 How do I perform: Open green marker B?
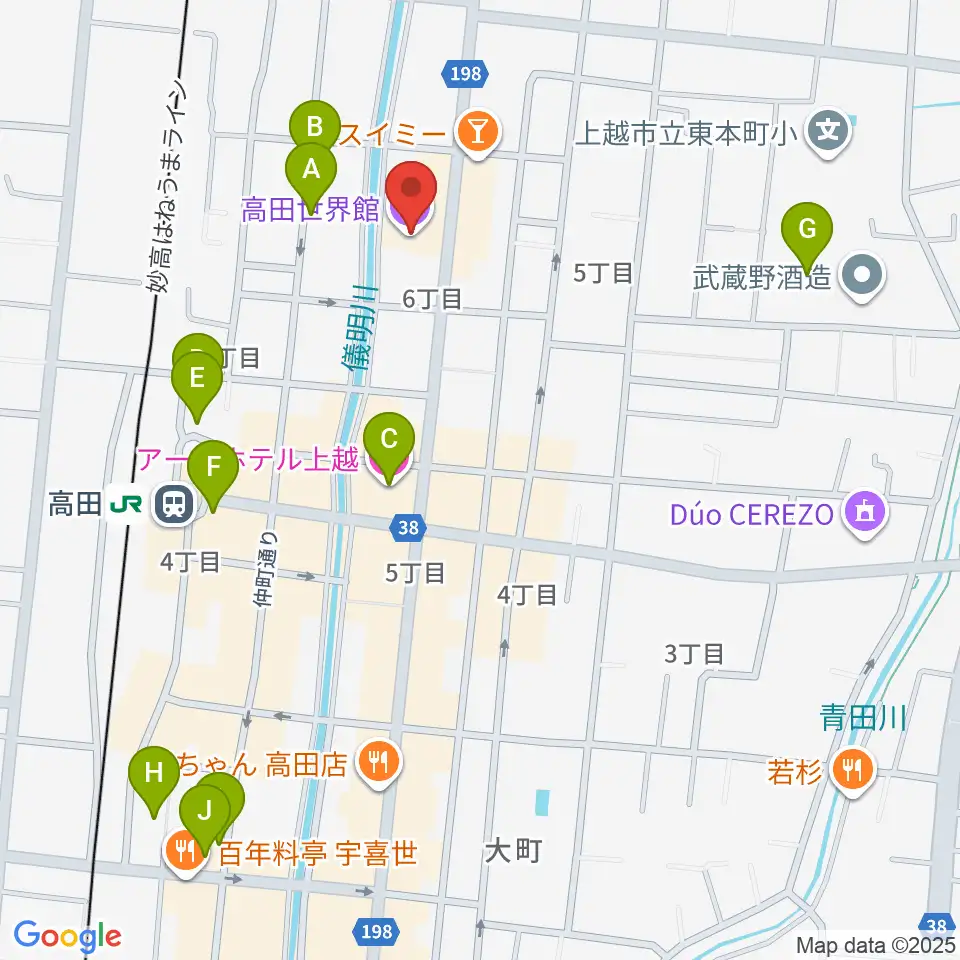coord(315,126)
